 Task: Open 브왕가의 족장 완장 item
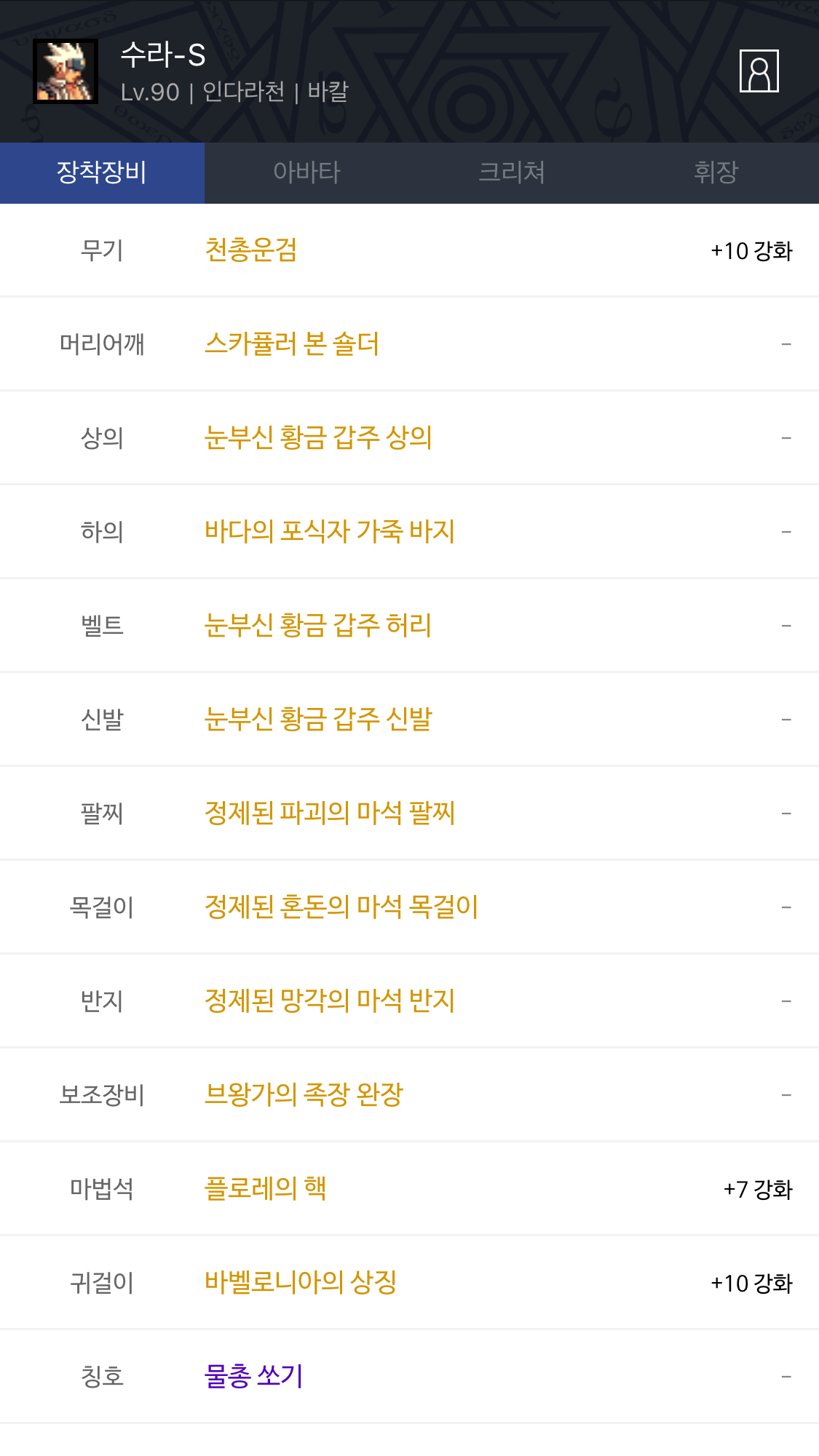304,1094
